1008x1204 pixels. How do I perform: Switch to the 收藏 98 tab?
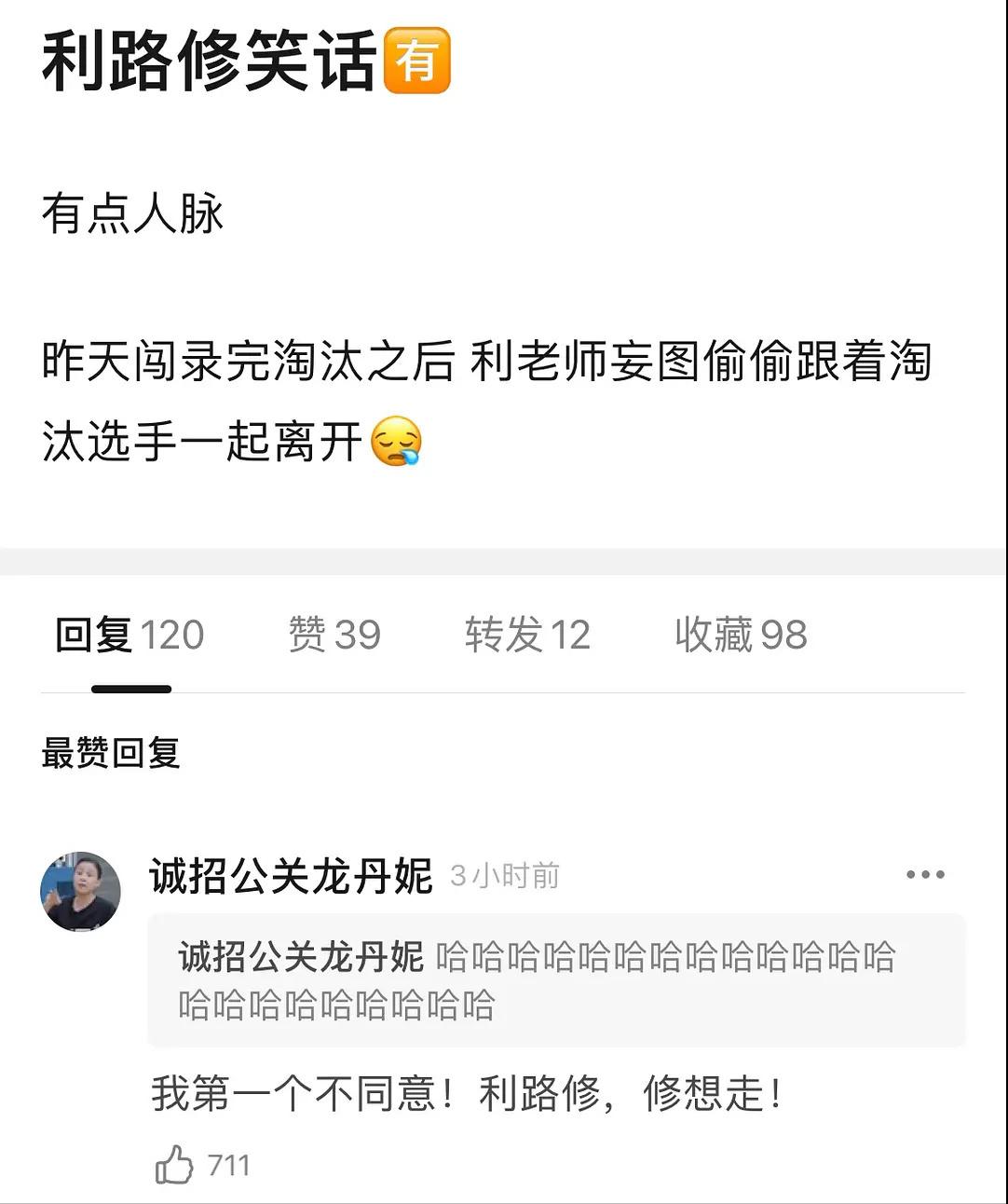(742, 635)
